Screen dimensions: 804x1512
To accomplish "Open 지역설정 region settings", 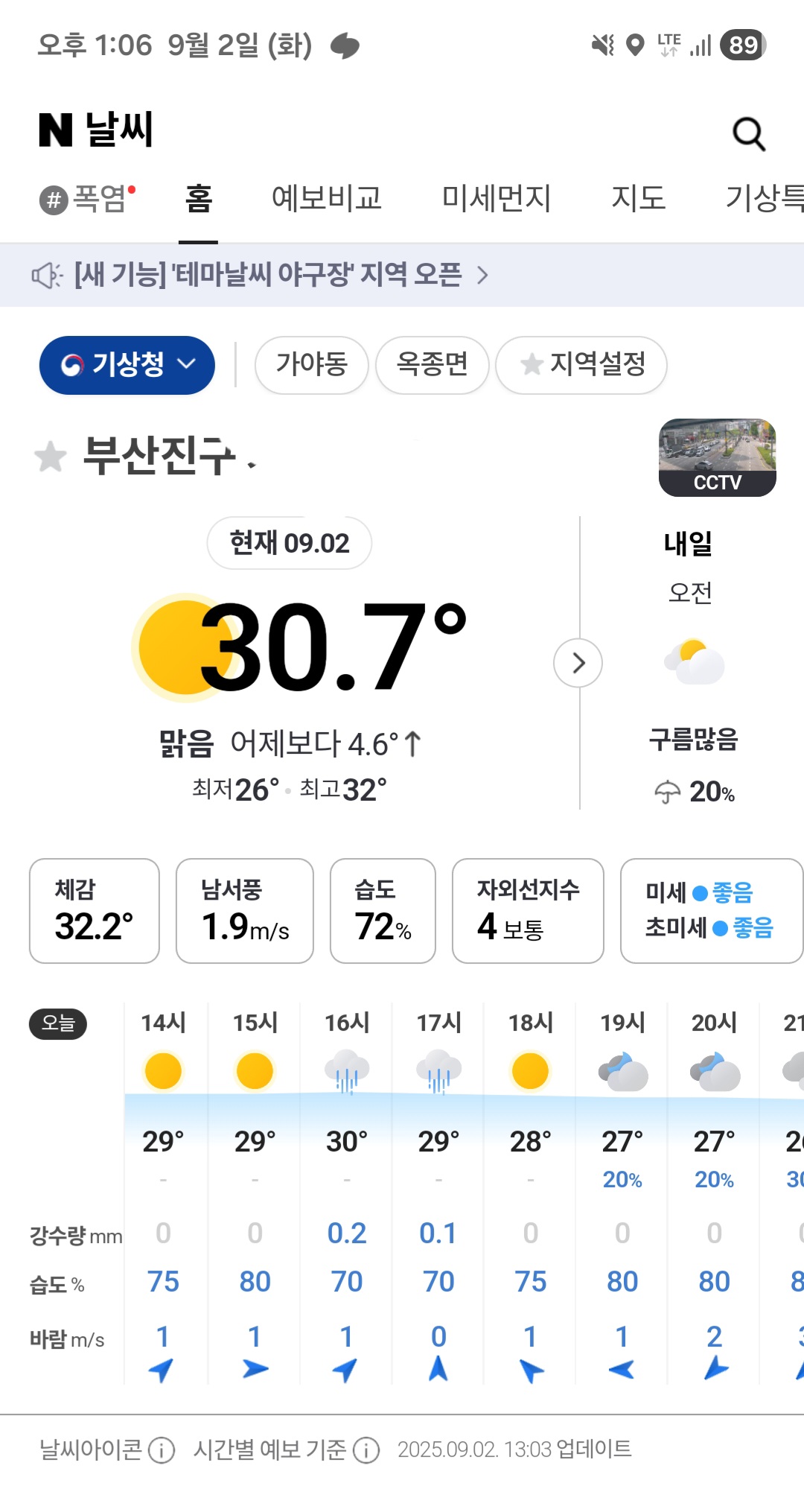I will pos(581,365).
